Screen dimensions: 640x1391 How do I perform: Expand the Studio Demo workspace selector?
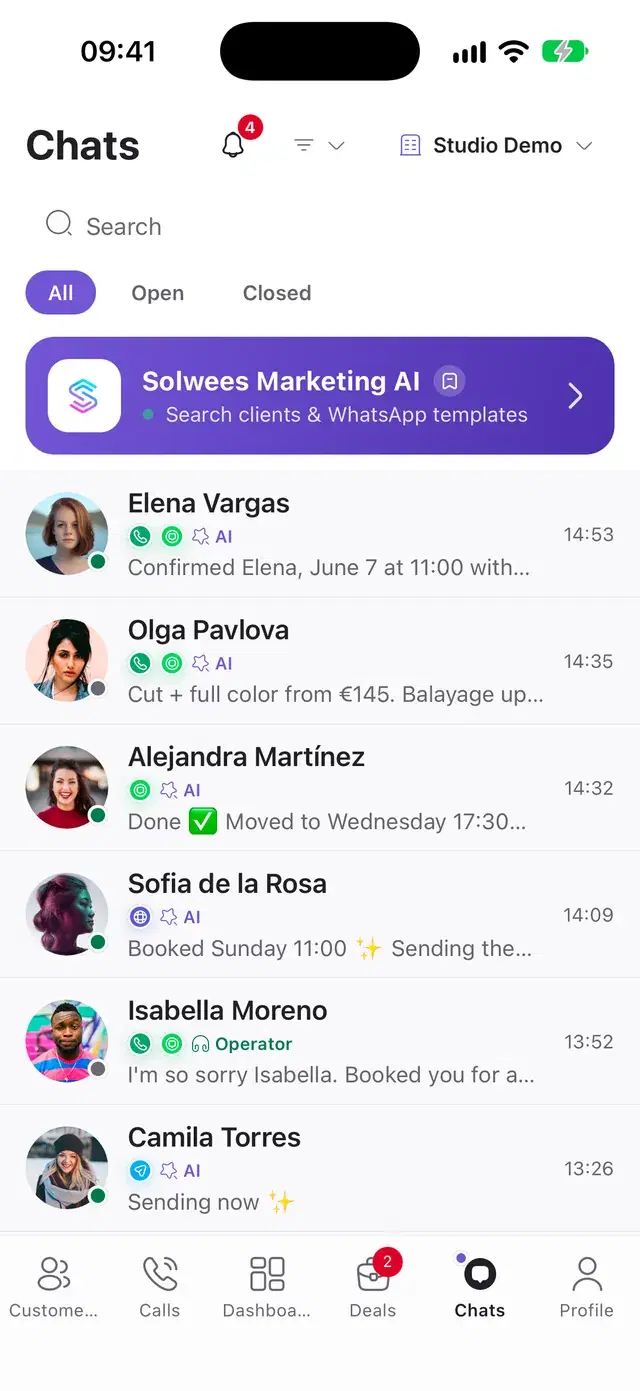[x=496, y=146]
